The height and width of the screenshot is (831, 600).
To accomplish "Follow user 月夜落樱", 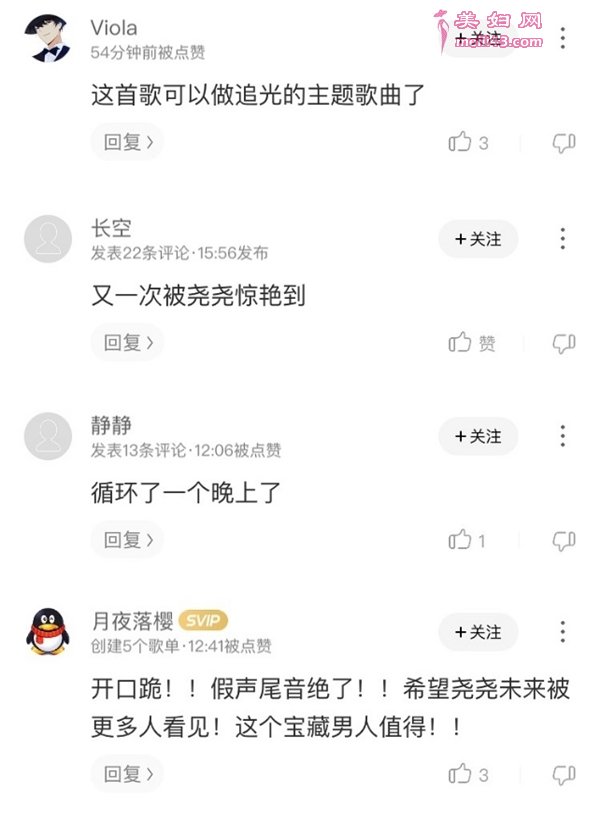I will pos(478,632).
